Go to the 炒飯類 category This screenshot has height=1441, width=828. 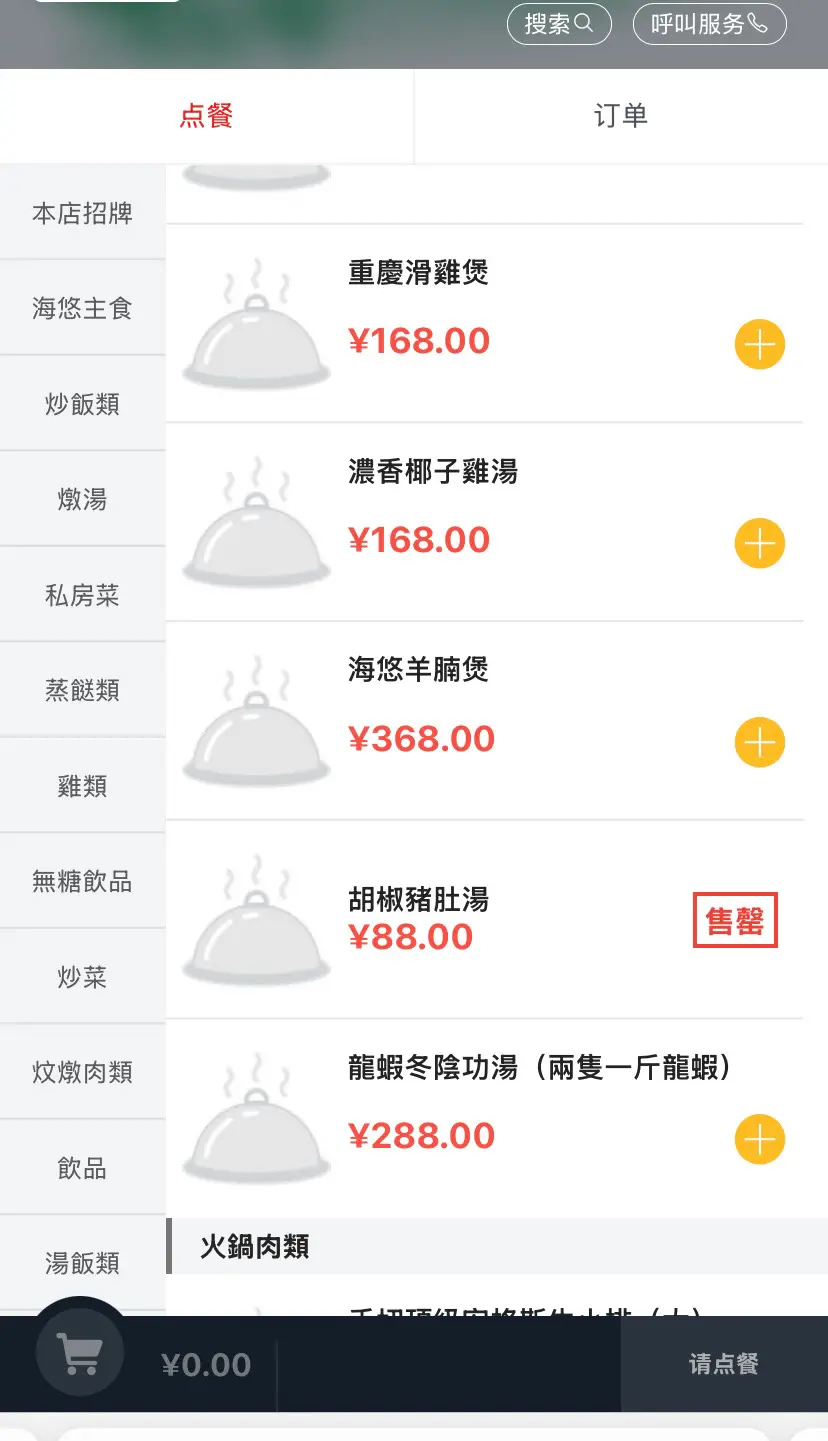(x=82, y=404)
